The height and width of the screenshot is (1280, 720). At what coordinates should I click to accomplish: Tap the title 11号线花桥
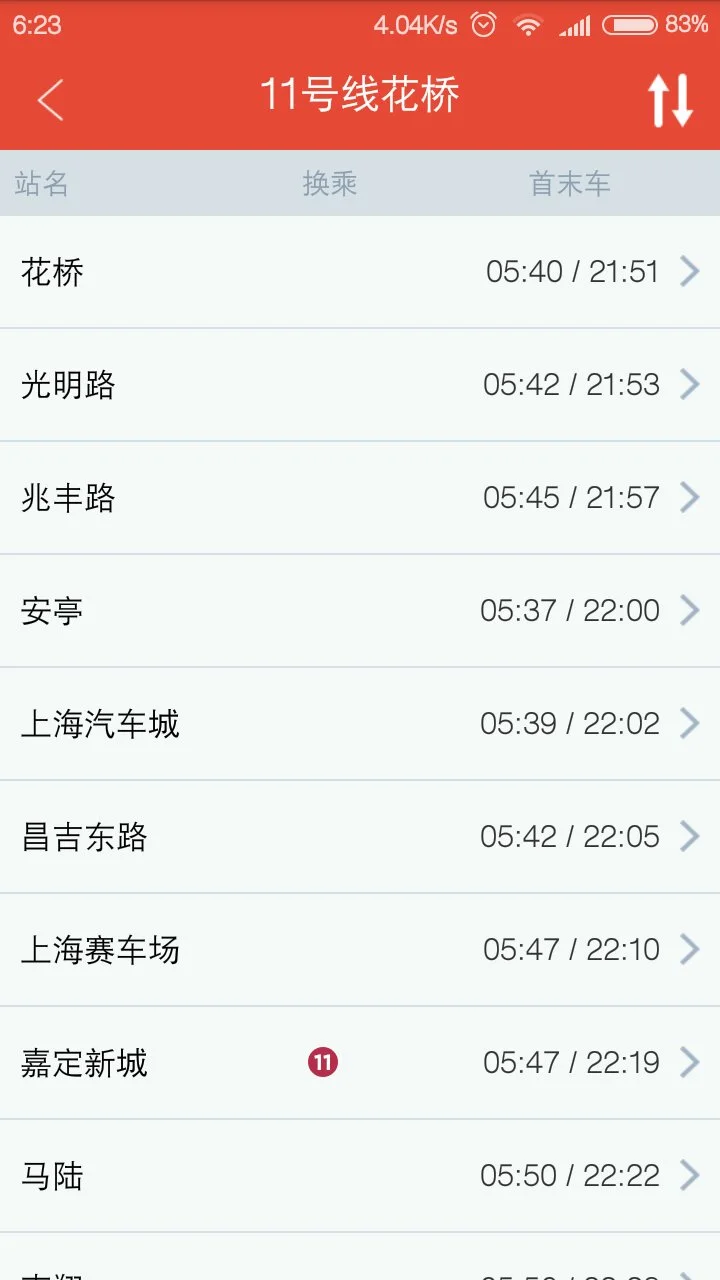point(360,95)
